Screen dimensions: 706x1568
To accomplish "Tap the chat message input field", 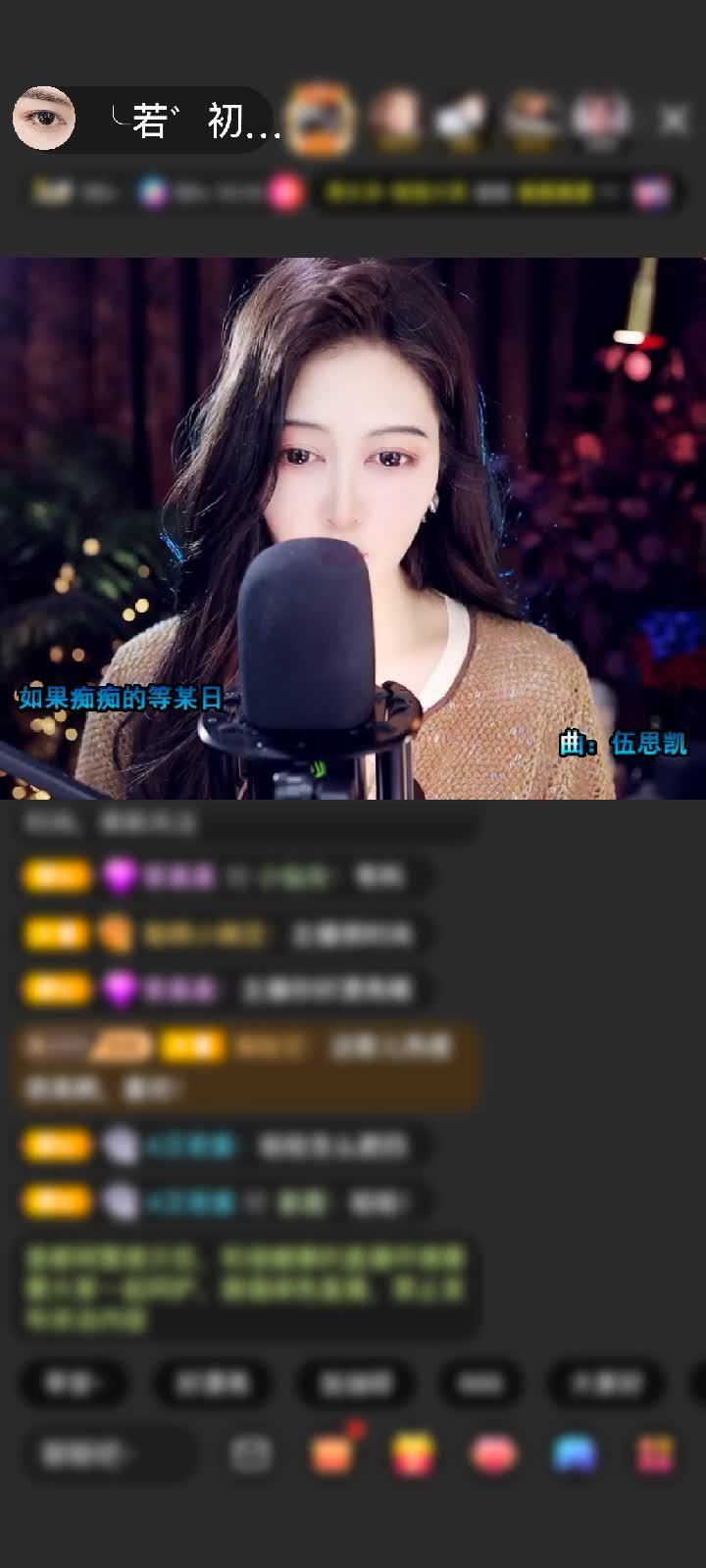I will click(108, 1454).
